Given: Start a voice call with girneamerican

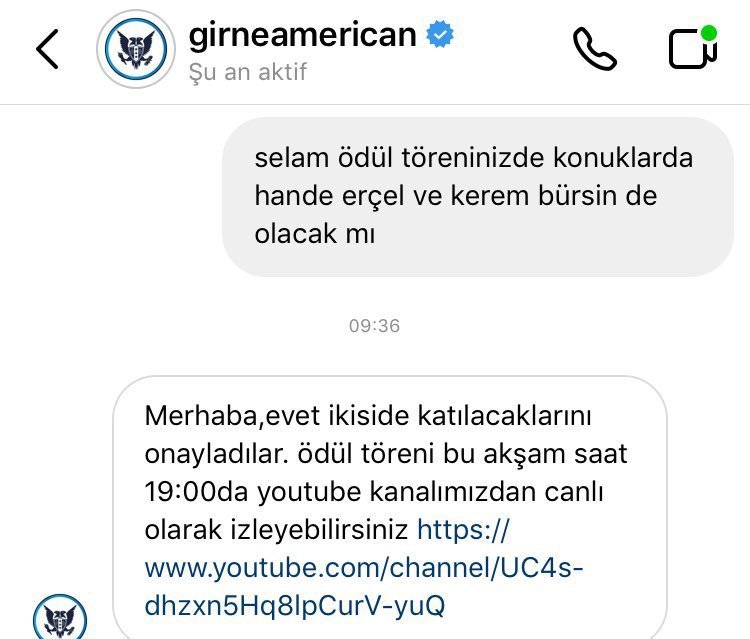Looking at the screenshot, I should (x=595, y=49).
